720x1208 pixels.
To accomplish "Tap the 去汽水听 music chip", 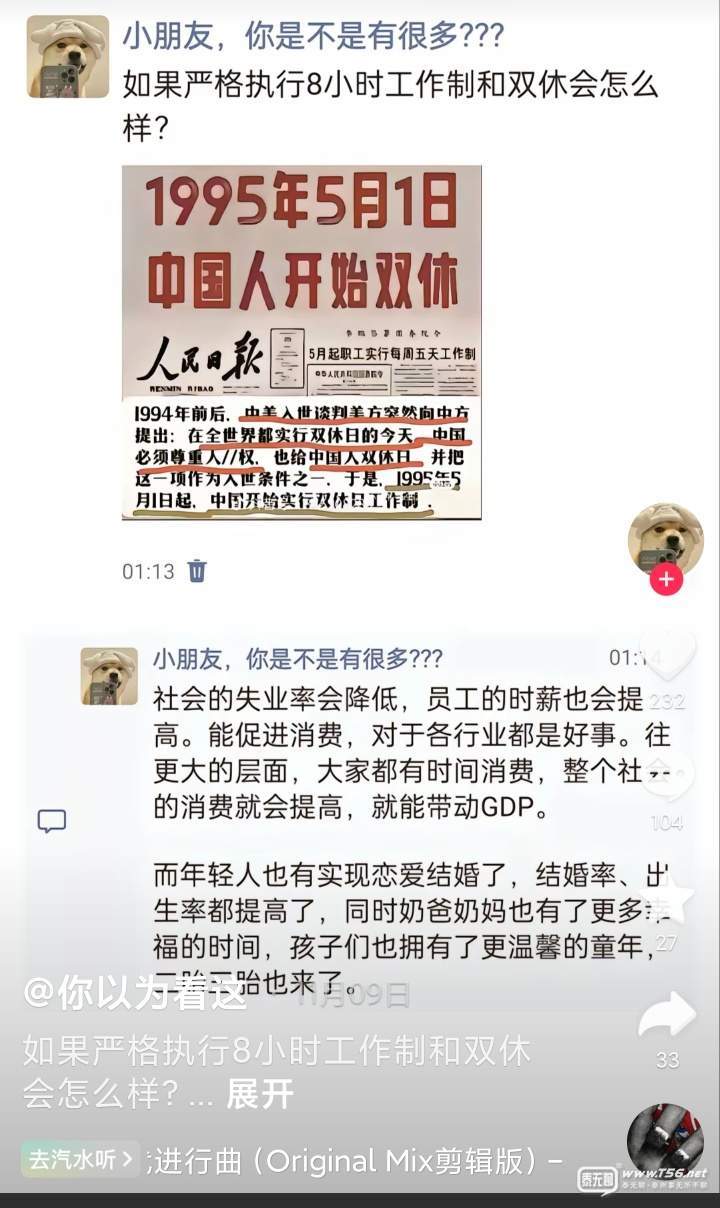I will pos(82,1160).
